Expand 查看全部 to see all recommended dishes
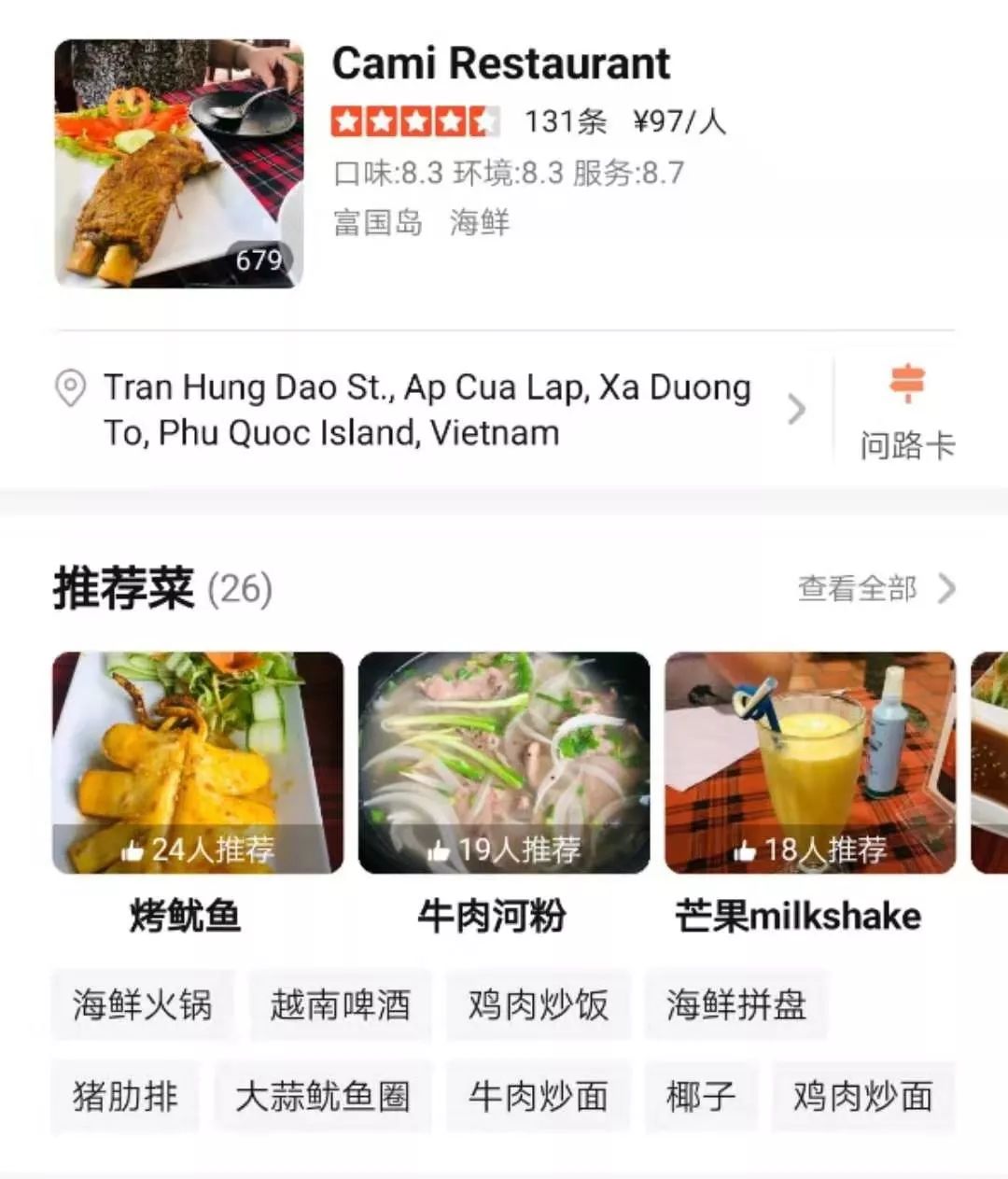The width and height of the screenshot is (1008, 1179). [859, 588]
